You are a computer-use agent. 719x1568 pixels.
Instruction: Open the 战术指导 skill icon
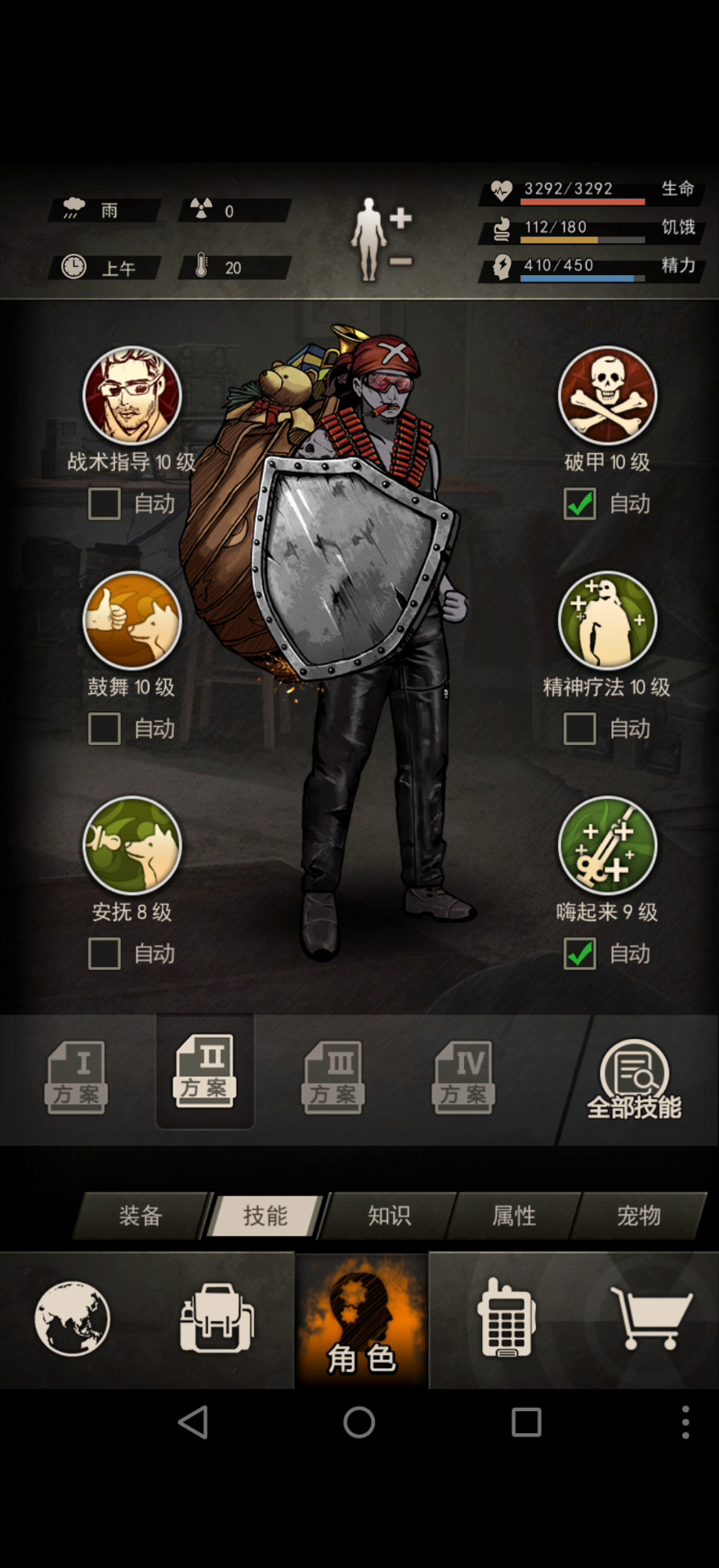tap(132, 395)
